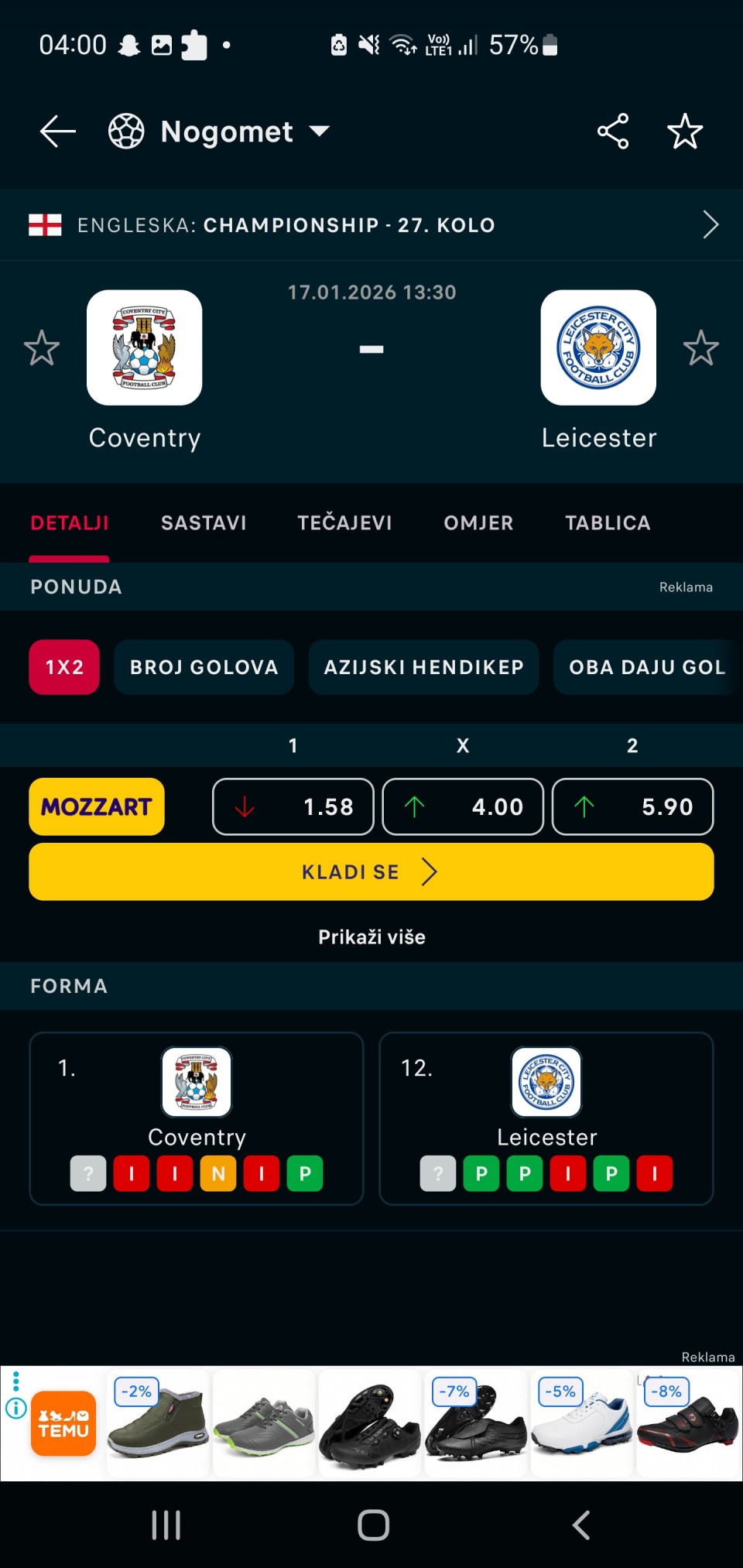Favorite Coventry with the star

[42, 348]
